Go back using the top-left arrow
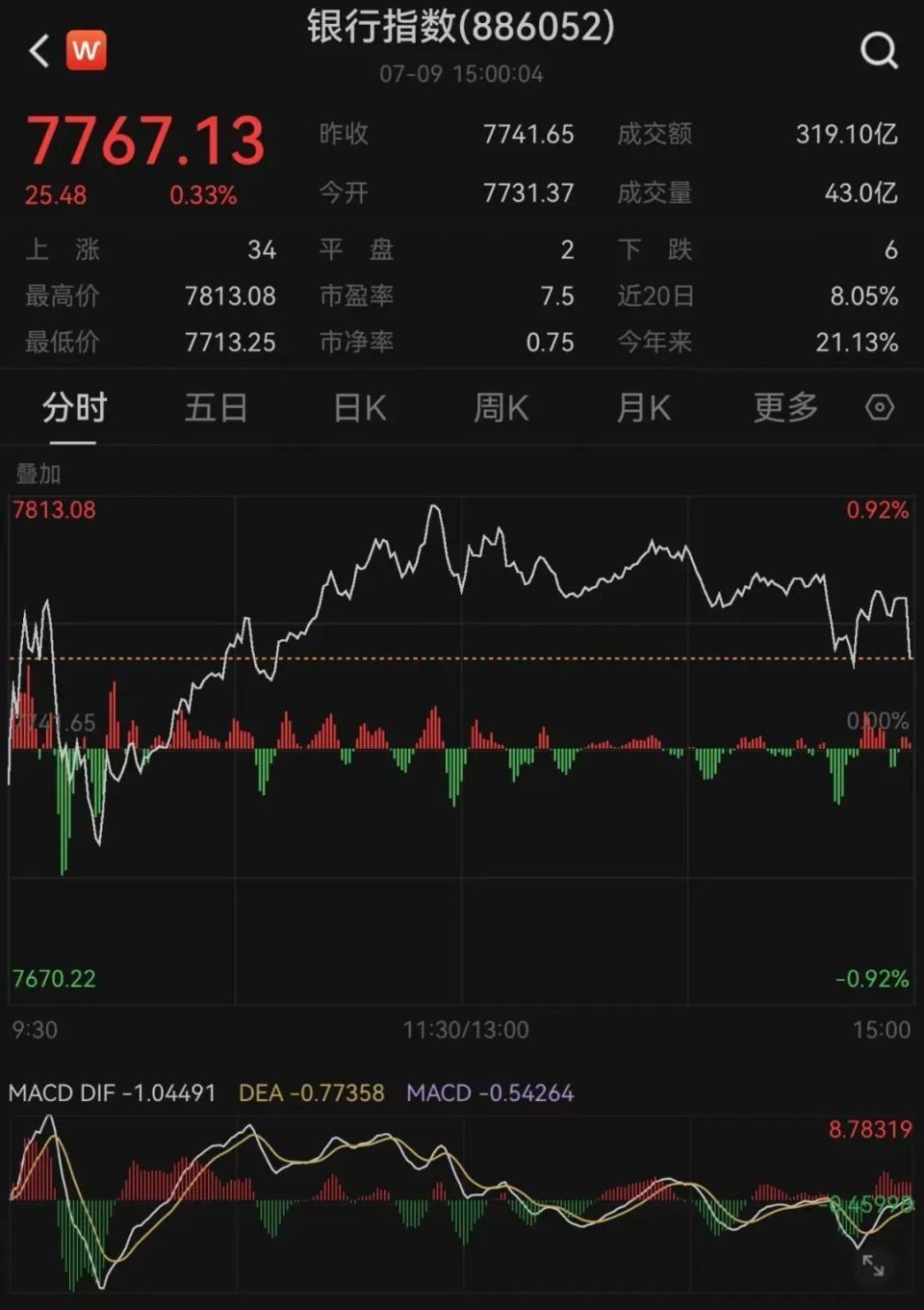 click(x=38, y=51)
